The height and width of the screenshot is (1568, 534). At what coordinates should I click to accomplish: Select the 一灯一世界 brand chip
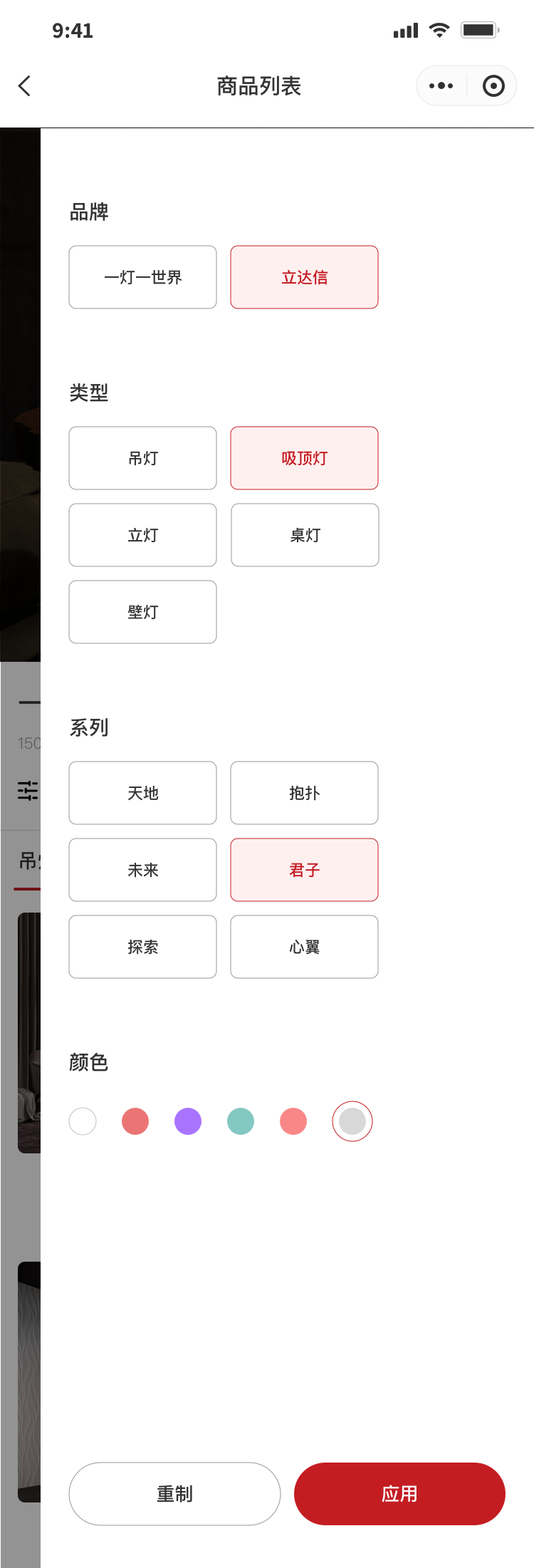click(x=142, y=277)
